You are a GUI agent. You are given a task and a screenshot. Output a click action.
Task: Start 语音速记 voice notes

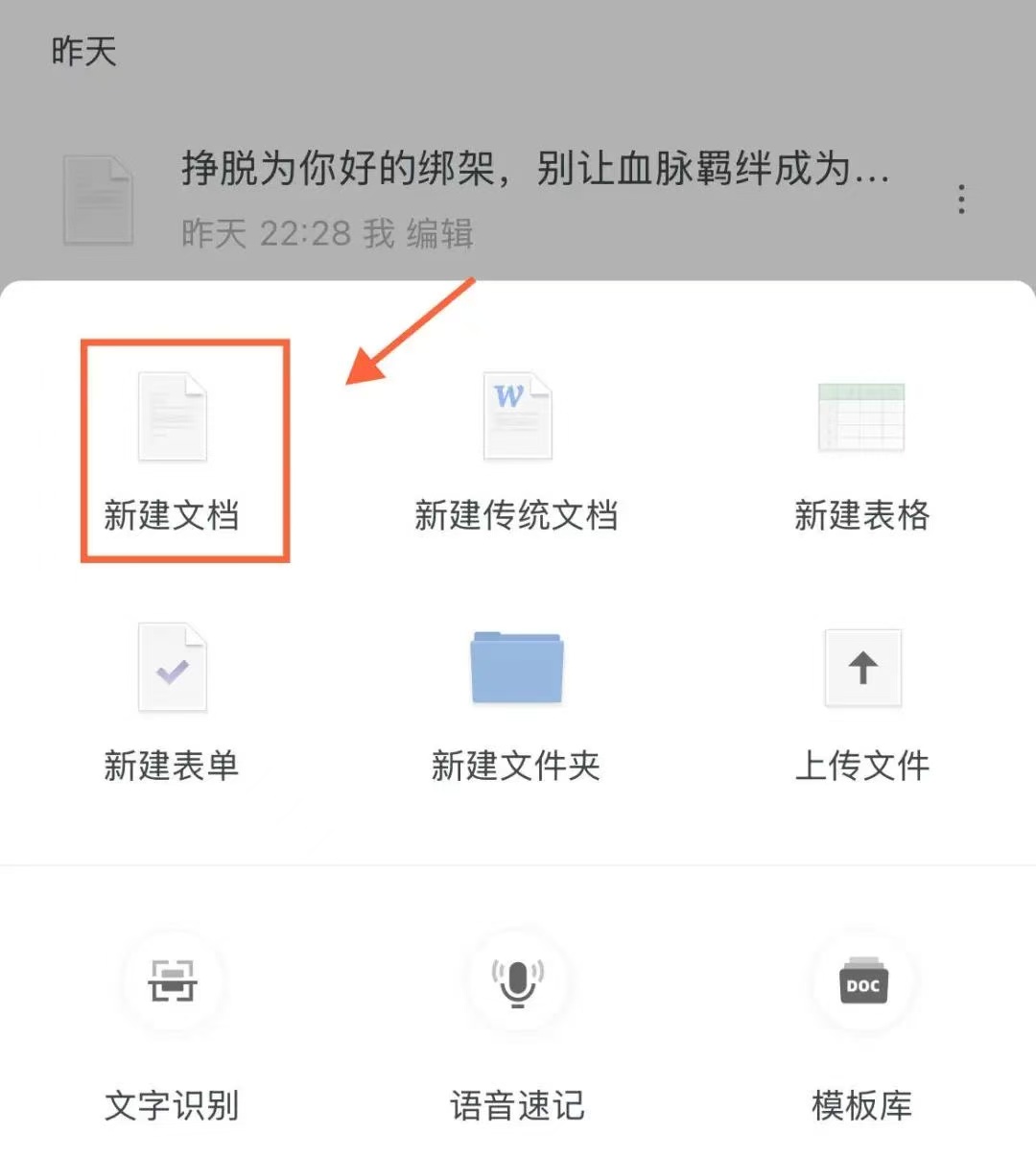(x=517, y=1027)
